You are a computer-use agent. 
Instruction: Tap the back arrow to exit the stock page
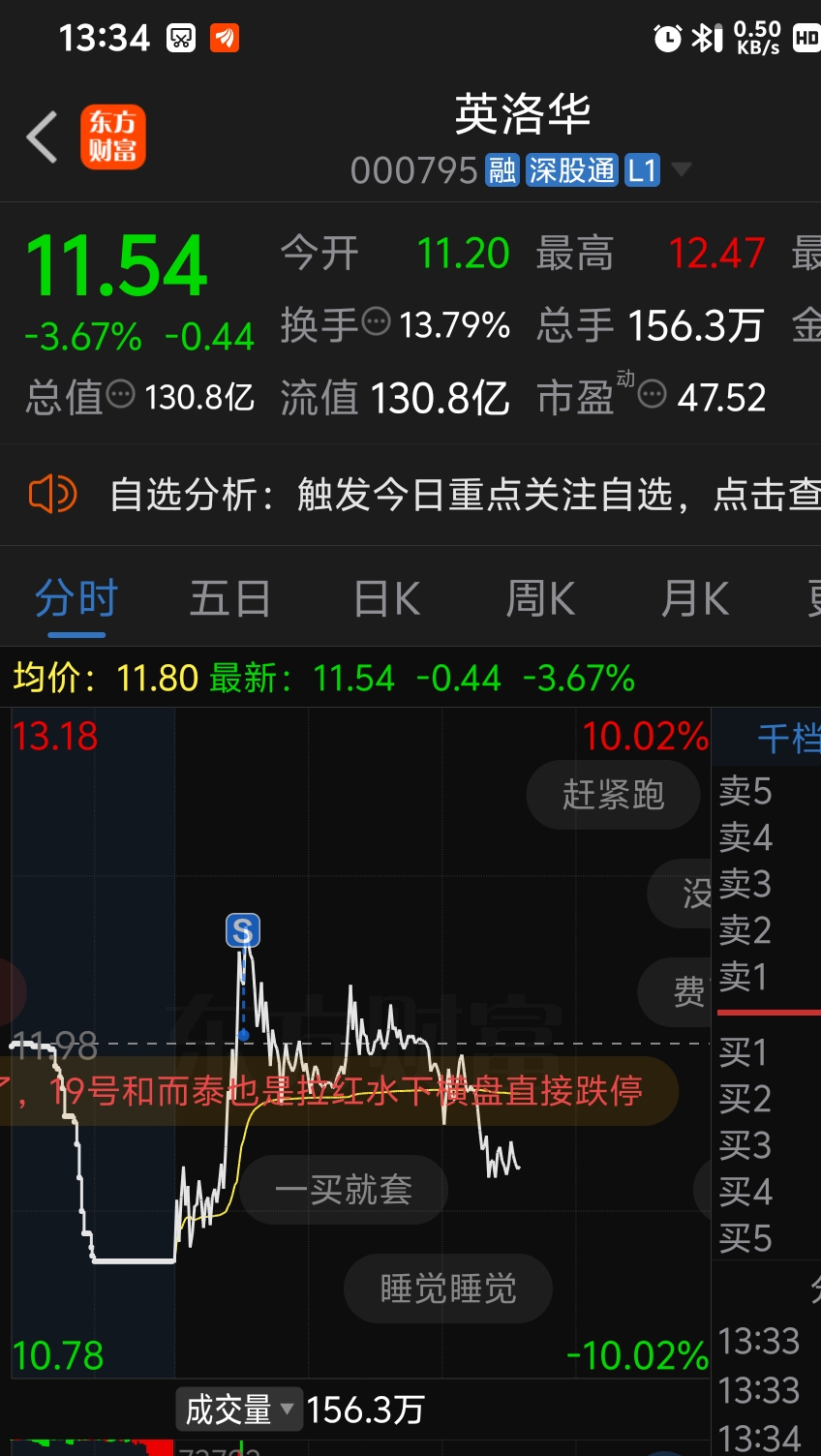(x=41, y=136)
